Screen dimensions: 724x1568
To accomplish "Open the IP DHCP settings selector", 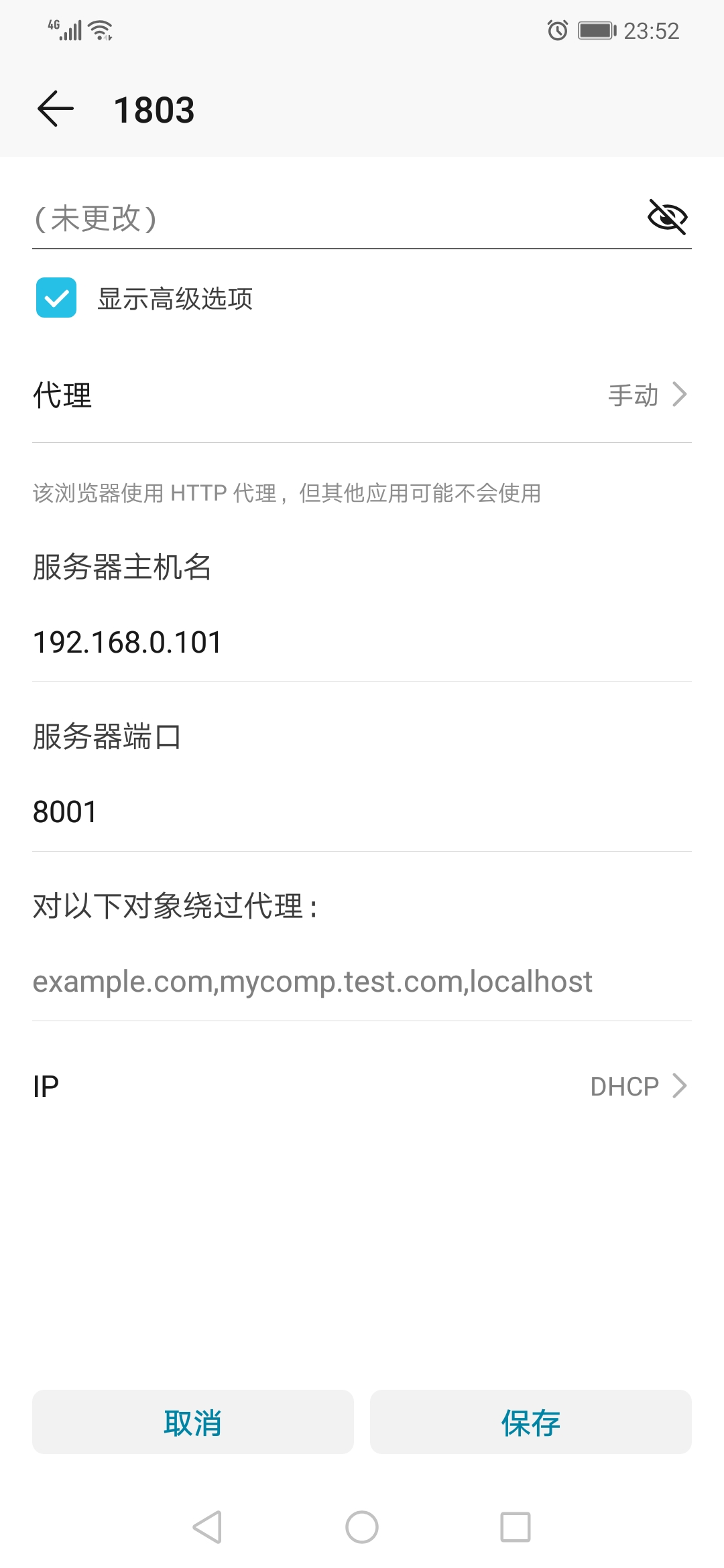I will coord(362,1084).
